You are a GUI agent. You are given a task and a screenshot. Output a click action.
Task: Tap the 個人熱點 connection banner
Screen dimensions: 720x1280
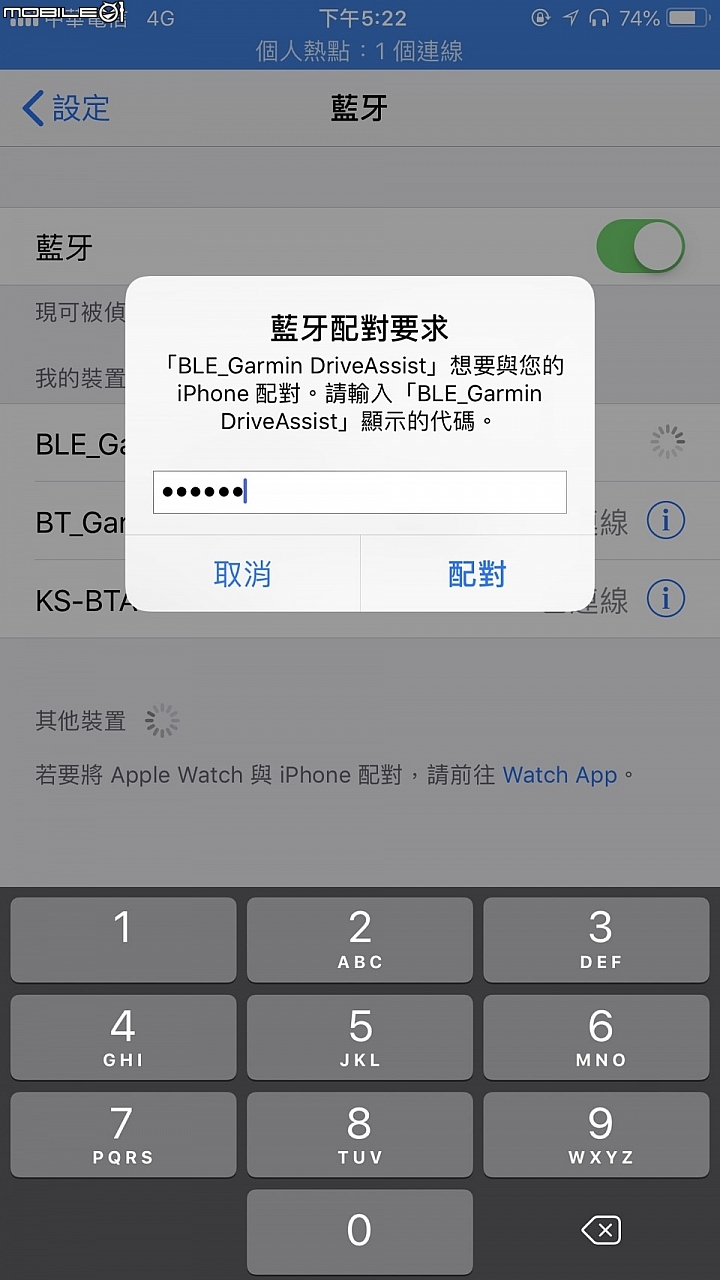tap(360, 50)
